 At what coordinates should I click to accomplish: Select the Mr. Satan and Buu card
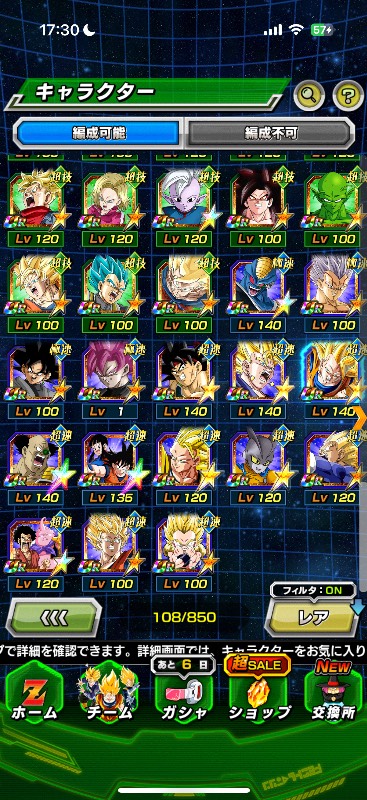click(37, 553)
